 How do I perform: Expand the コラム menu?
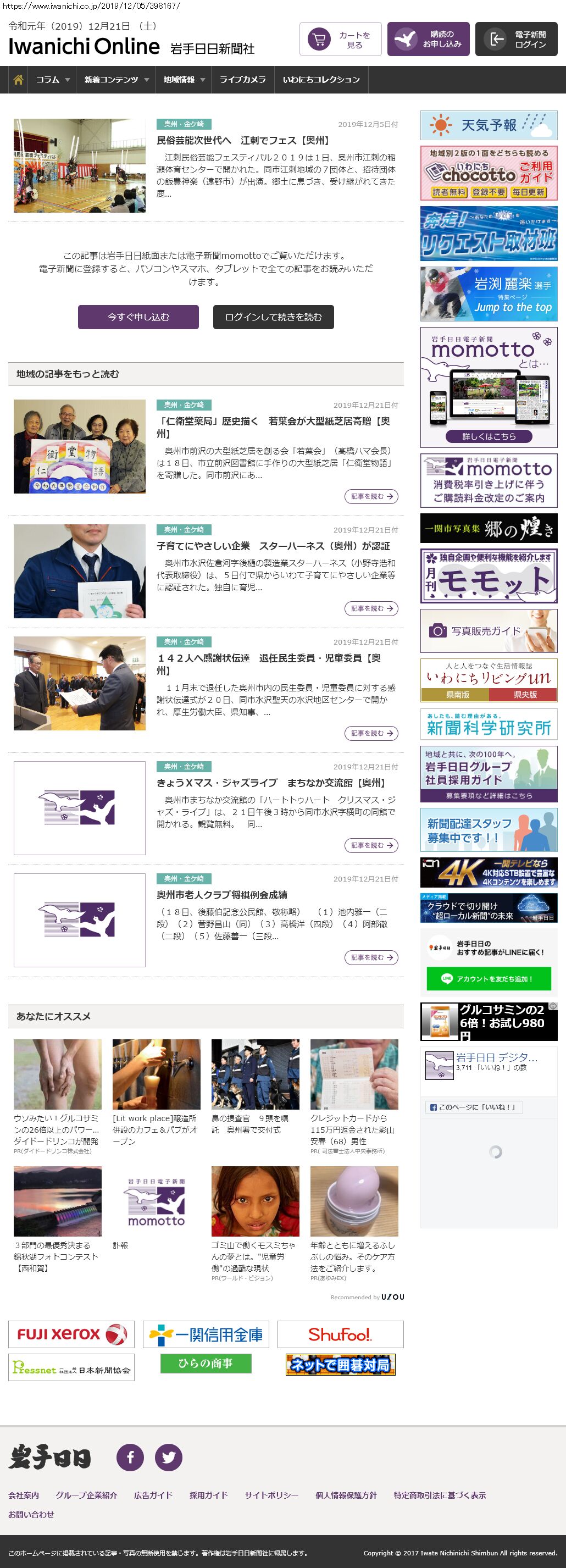point(52,80)
